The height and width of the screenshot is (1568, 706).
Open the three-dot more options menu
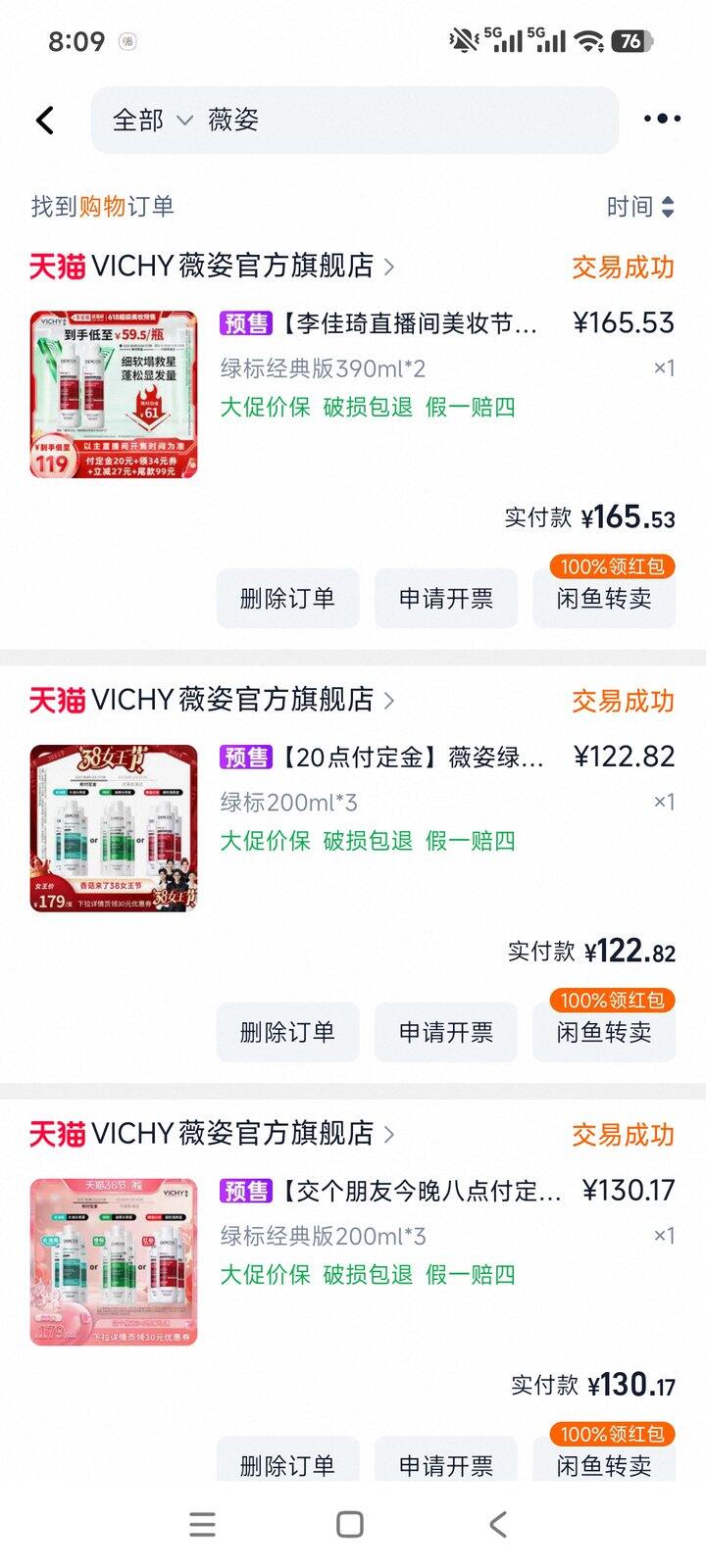pos(661,118)
